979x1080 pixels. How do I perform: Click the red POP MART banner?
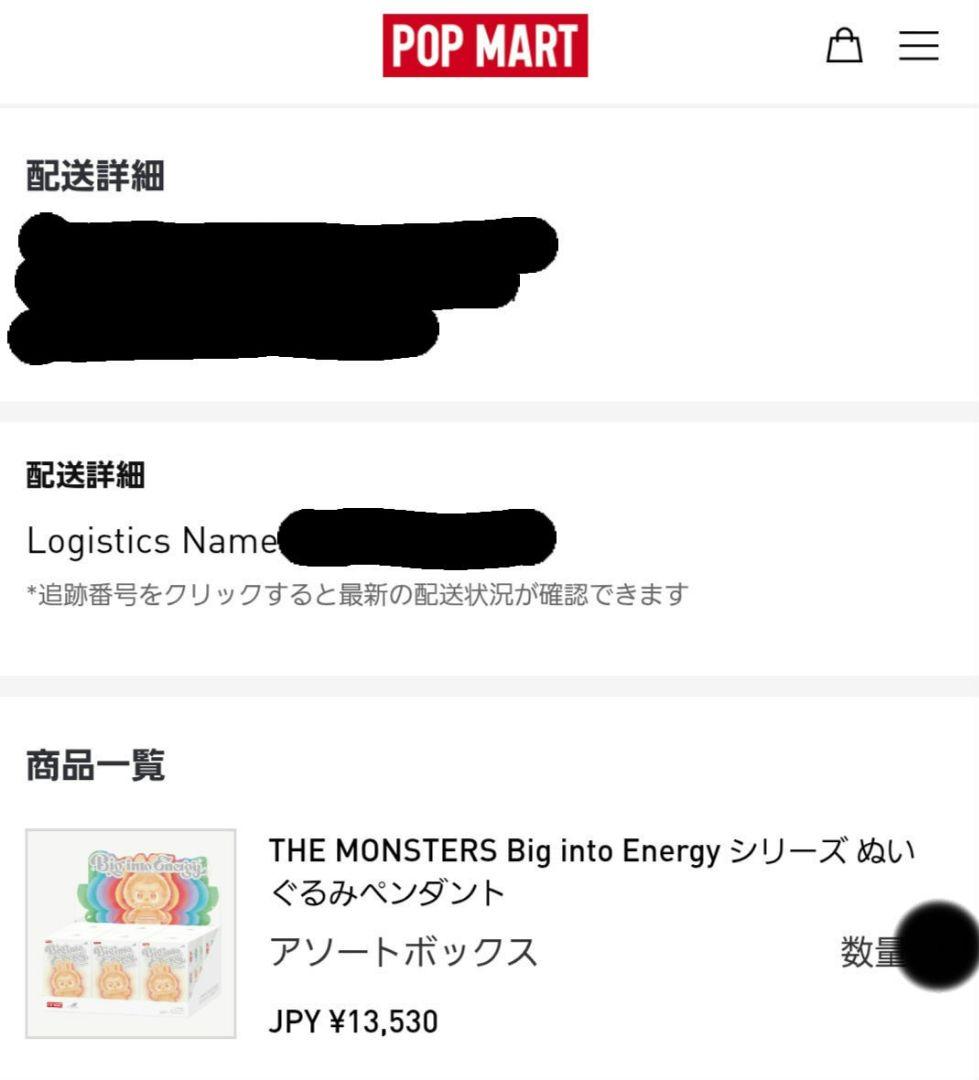click(x=485, y=45)
